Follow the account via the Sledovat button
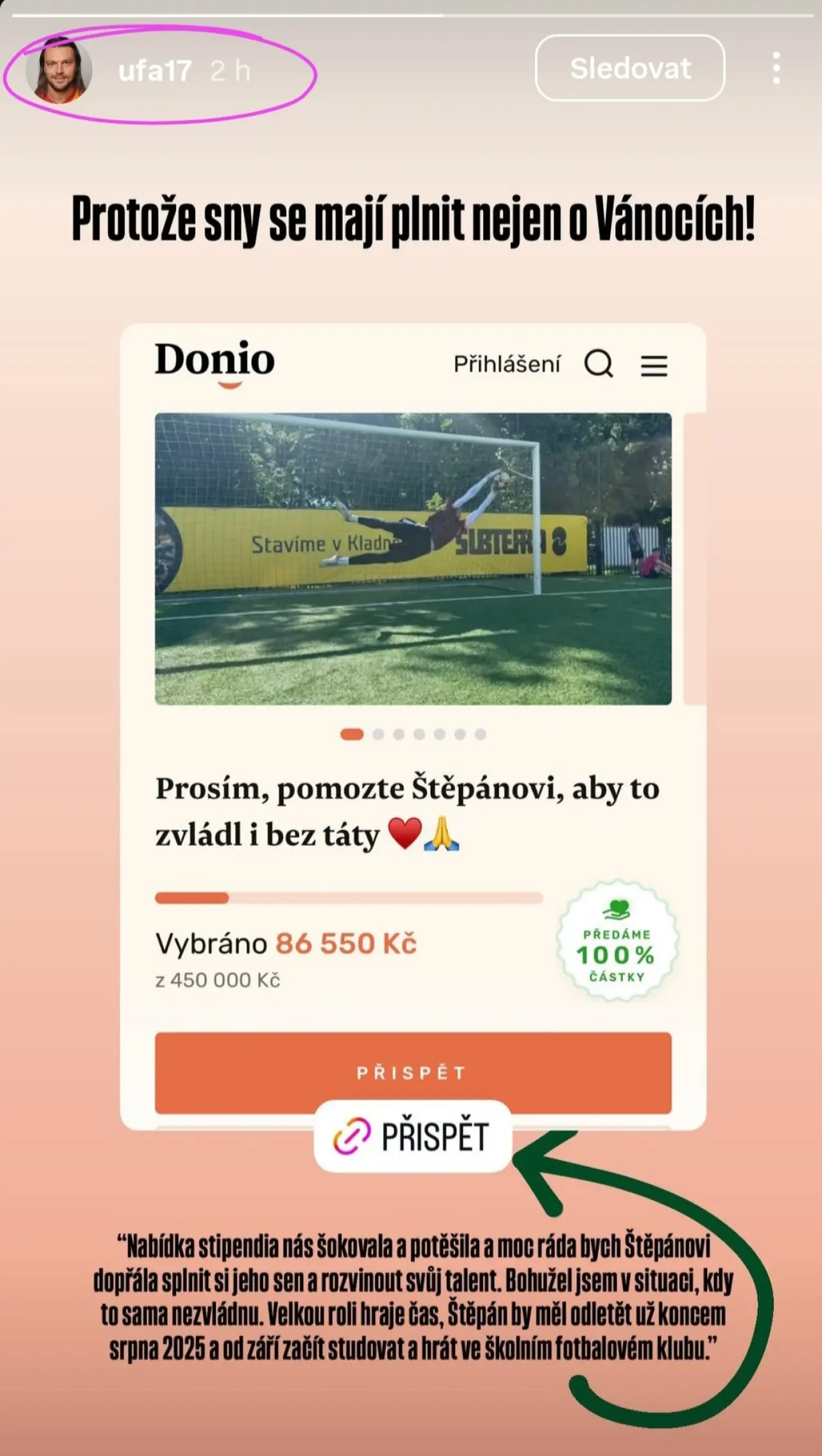This screenshot has width=822, height=1456. pyautogui.click(x=630, y=68)
